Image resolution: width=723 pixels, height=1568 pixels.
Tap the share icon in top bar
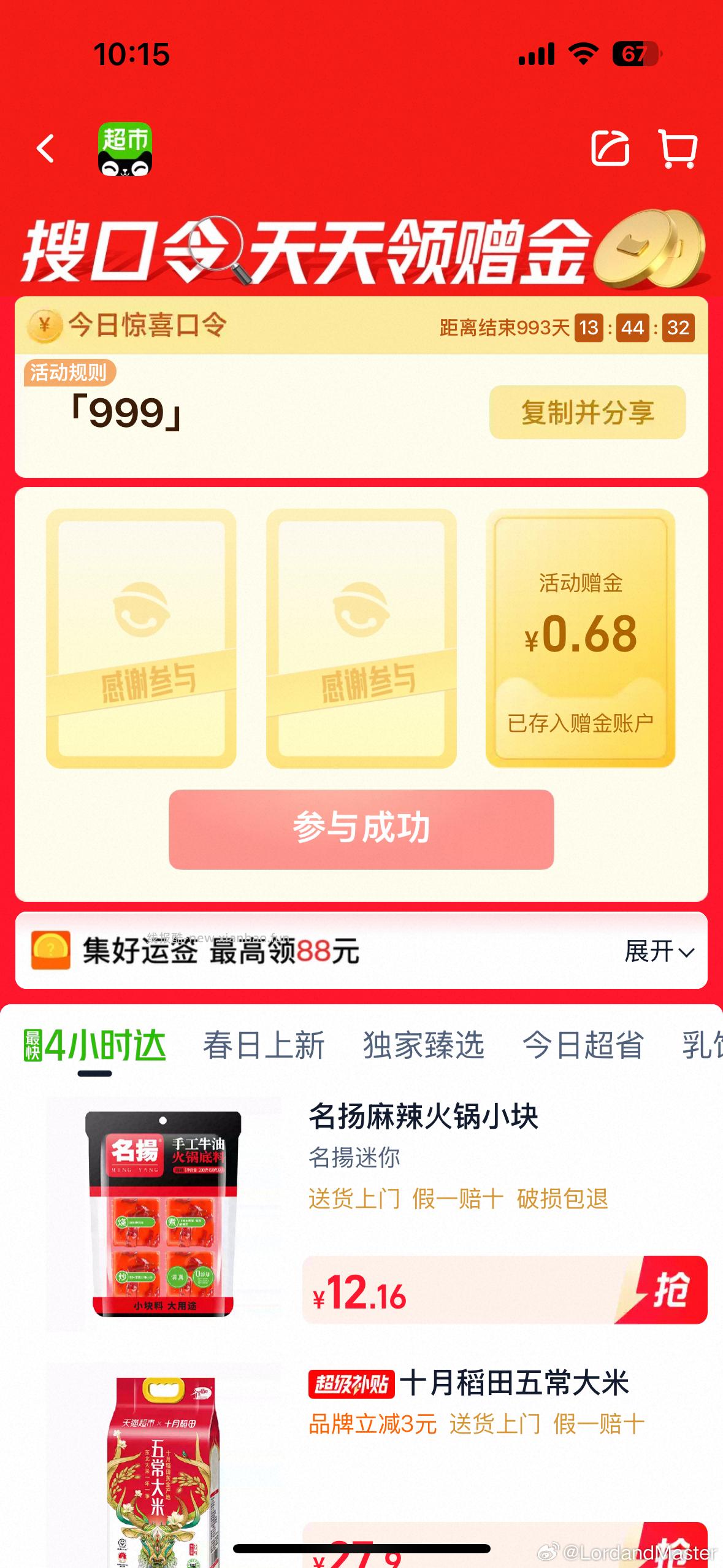(x=610, y=149)
